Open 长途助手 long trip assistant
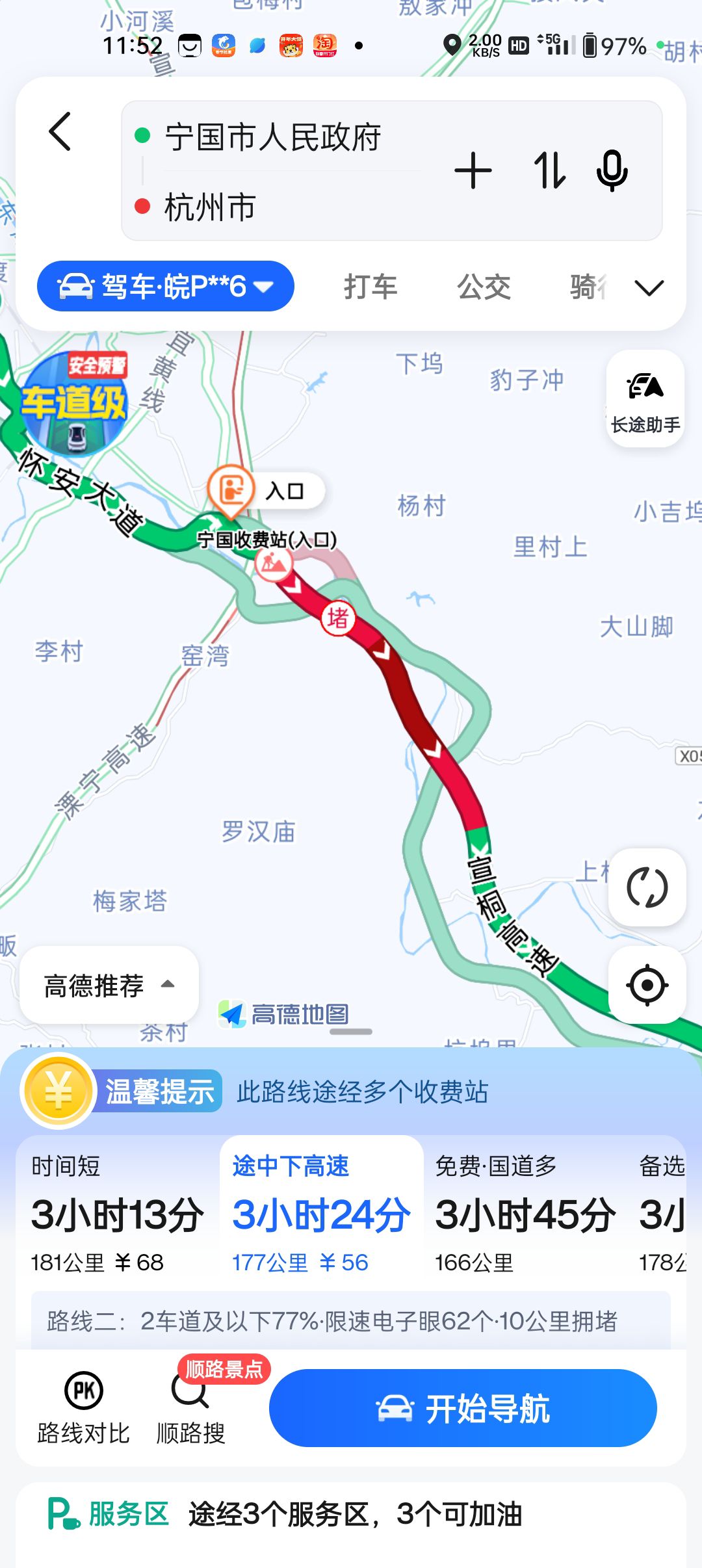 coord(645,399)
